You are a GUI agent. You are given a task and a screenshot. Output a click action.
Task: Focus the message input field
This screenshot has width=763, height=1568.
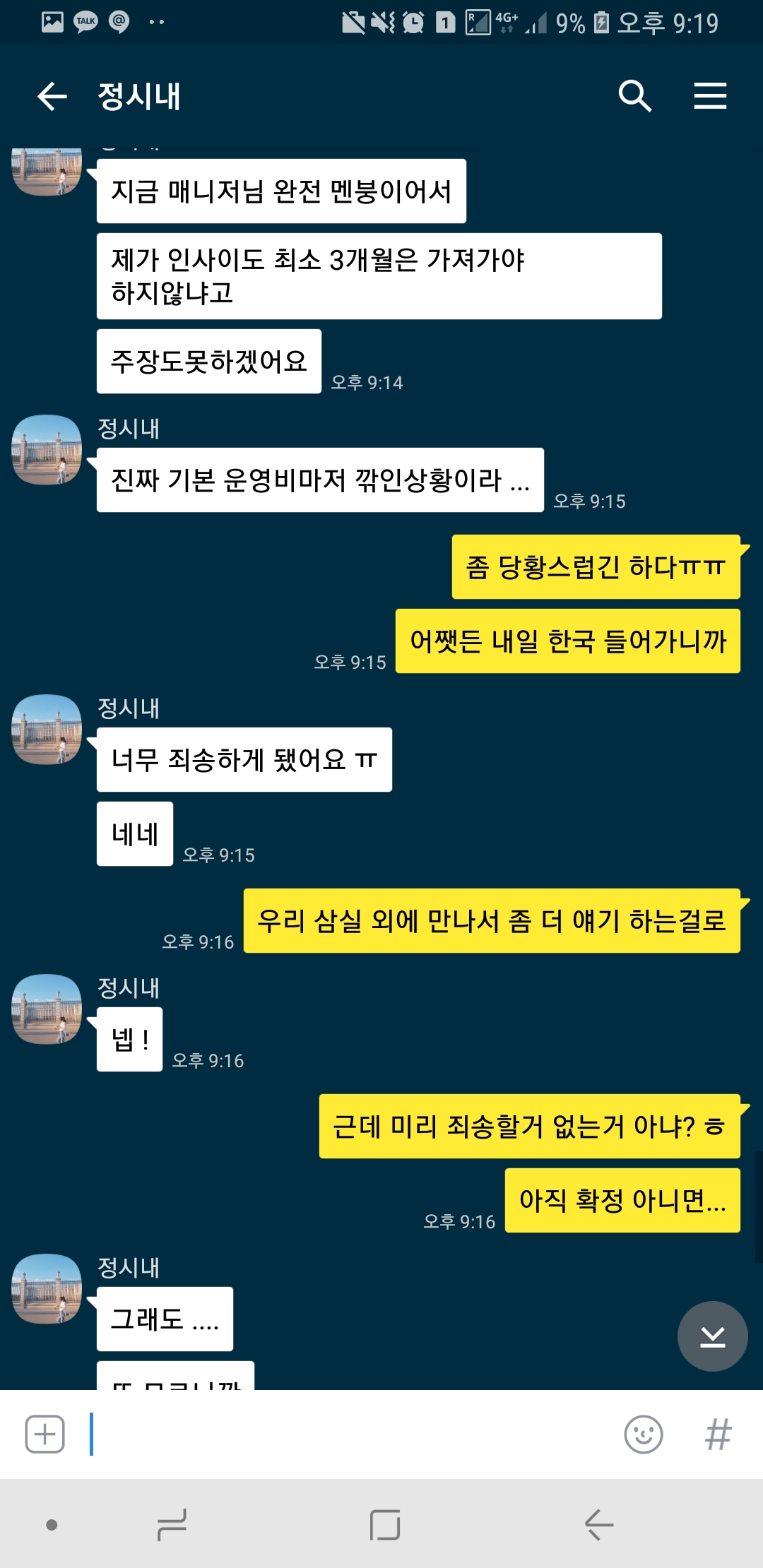point(353,1434)
